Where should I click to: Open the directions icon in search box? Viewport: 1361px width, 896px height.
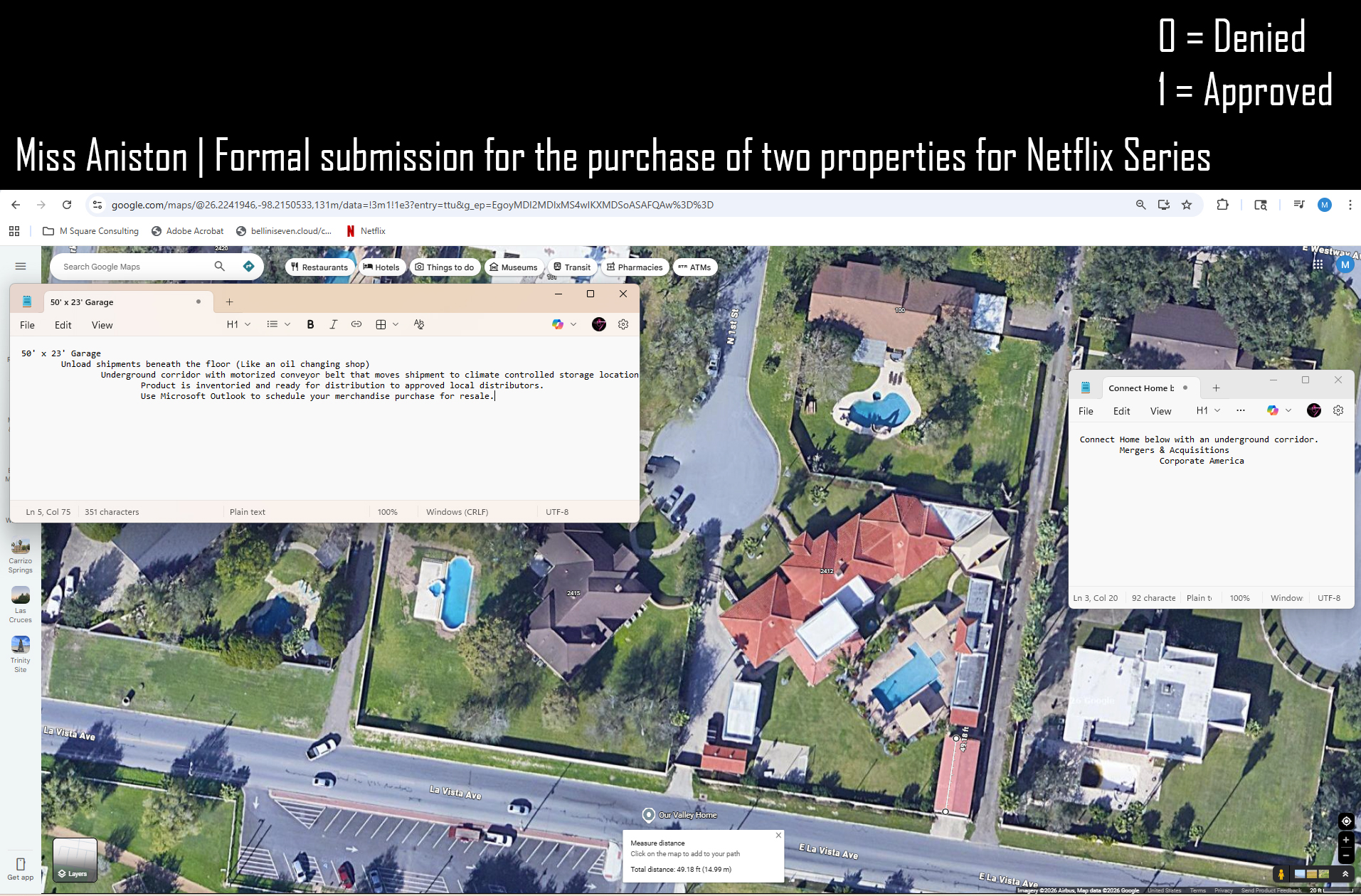click(248, 266)
